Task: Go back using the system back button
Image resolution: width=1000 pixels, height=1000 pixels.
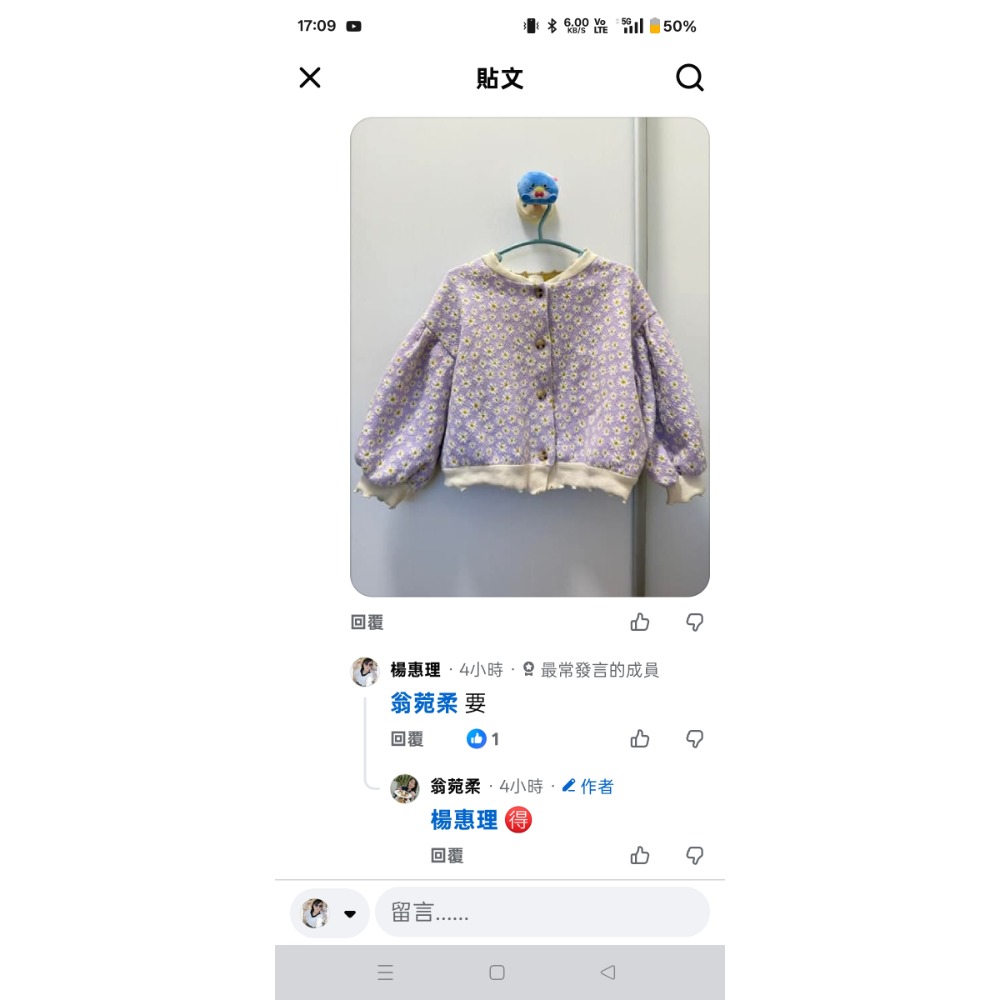Action: [x=608, y=972]
